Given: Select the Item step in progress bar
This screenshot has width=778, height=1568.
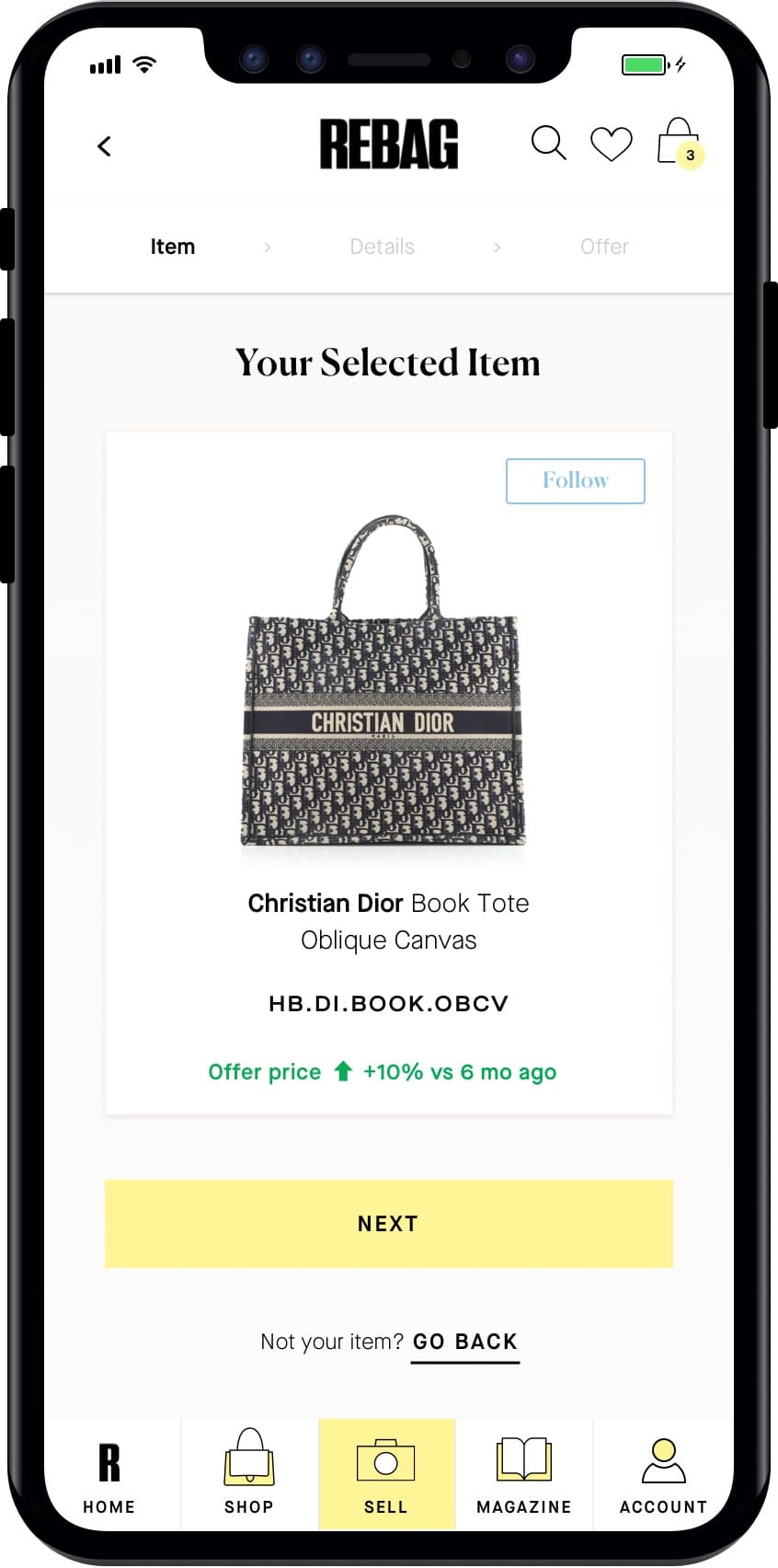Looking at the screenshot, I should [173, 247].
